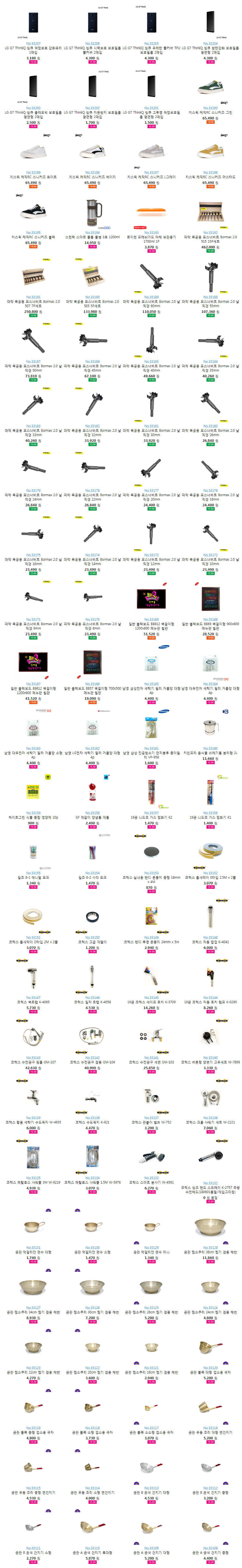Open Bormax 2.0 60mm bit No.33189
This screenshot has height=1568, width=242.
[151, 275]
